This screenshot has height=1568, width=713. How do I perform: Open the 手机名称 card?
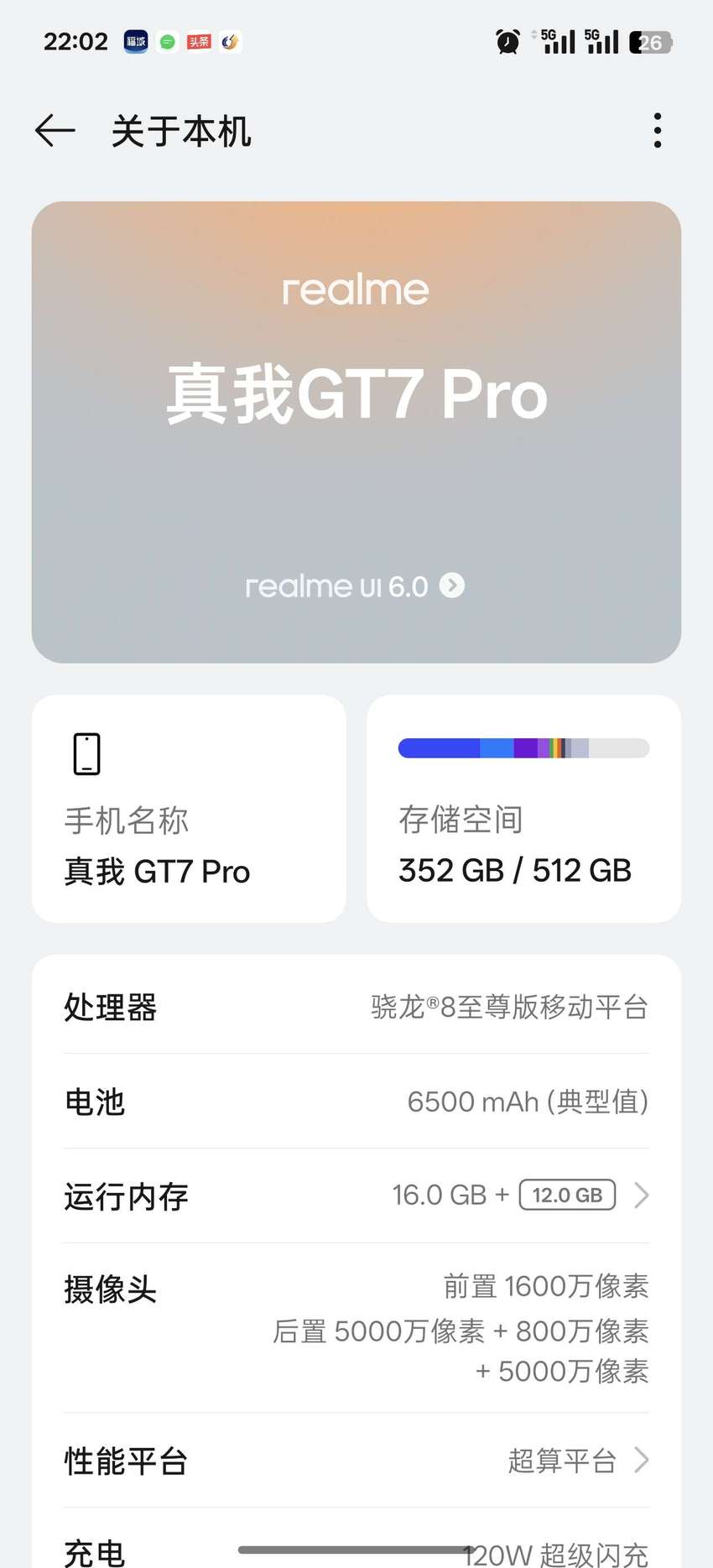click(x=189, y=809)
